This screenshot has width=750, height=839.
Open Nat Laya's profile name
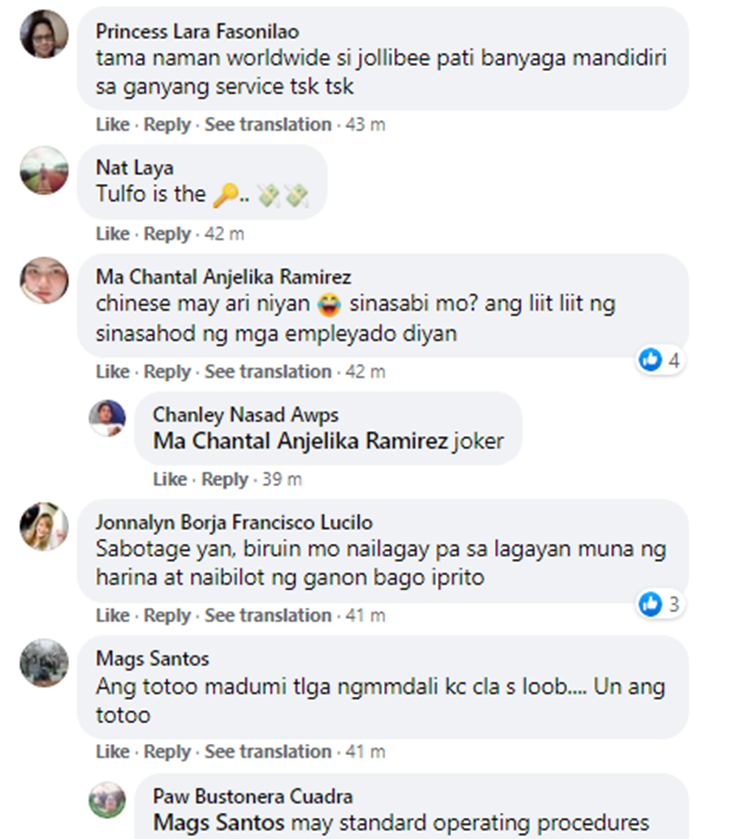coord(134,167)
